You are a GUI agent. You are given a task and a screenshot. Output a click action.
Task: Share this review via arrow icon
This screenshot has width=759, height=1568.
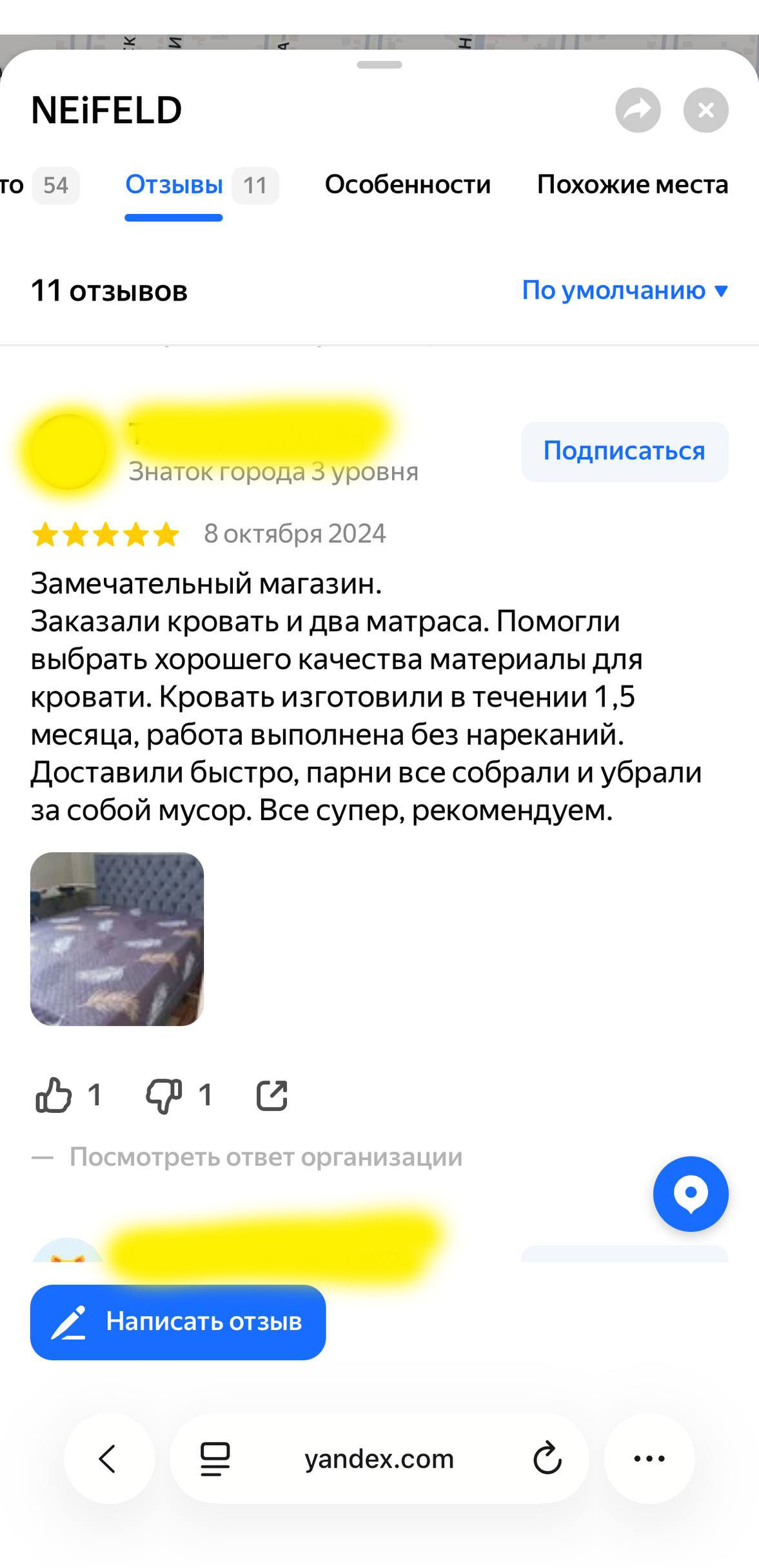(x=271, y=1095)
